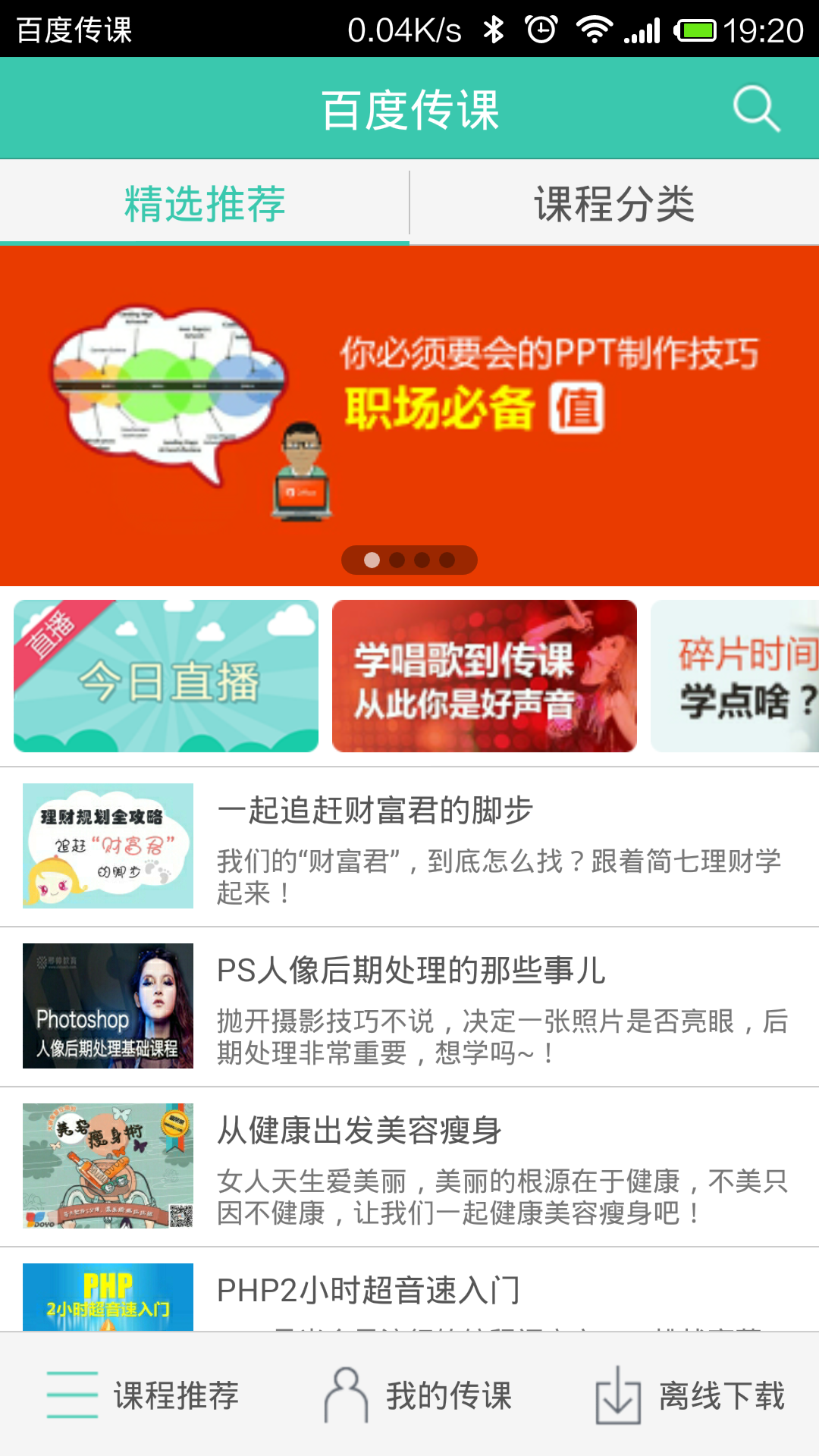Open course 一起追赶财富君的脚步

point(409,846)
